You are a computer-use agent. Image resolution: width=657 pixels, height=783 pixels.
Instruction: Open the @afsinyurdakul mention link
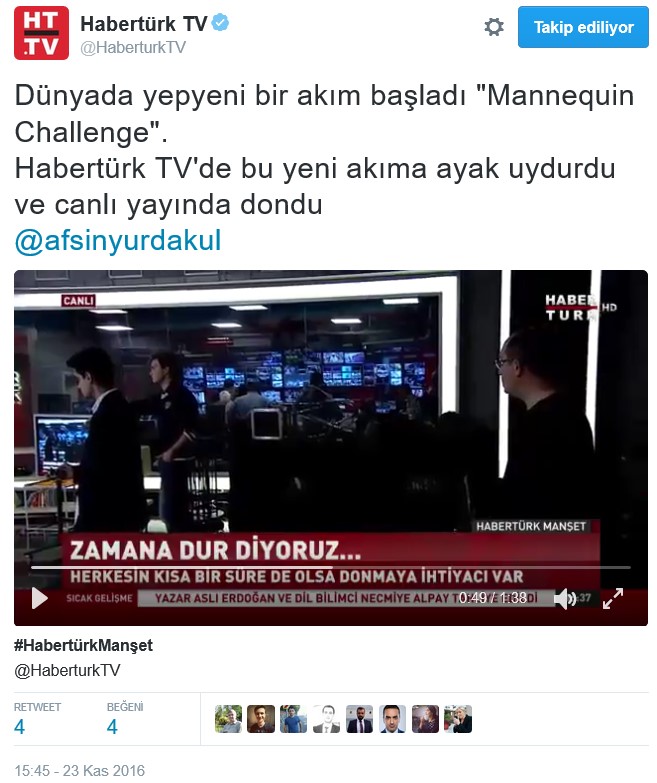click(x=118, y=241)
